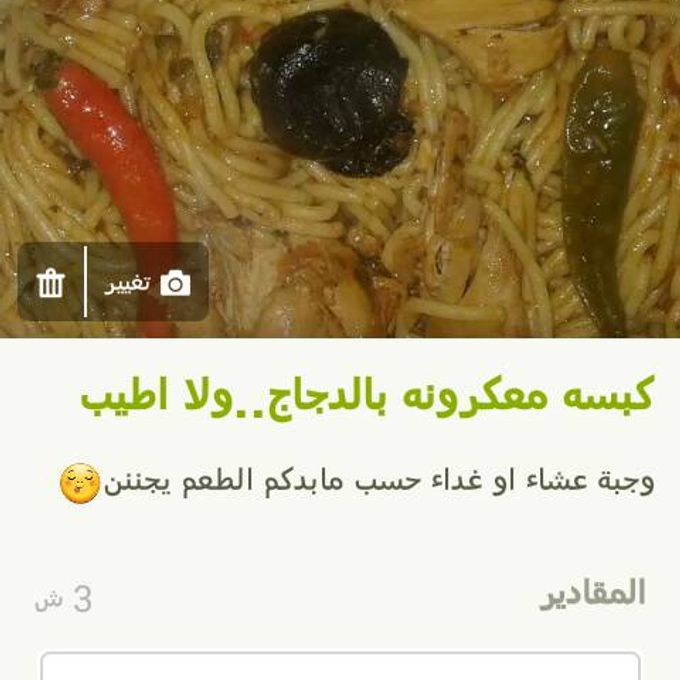Screen dimensions: 680x680
Task: Tap تغيير to change the photo
Action: point(148,284)
